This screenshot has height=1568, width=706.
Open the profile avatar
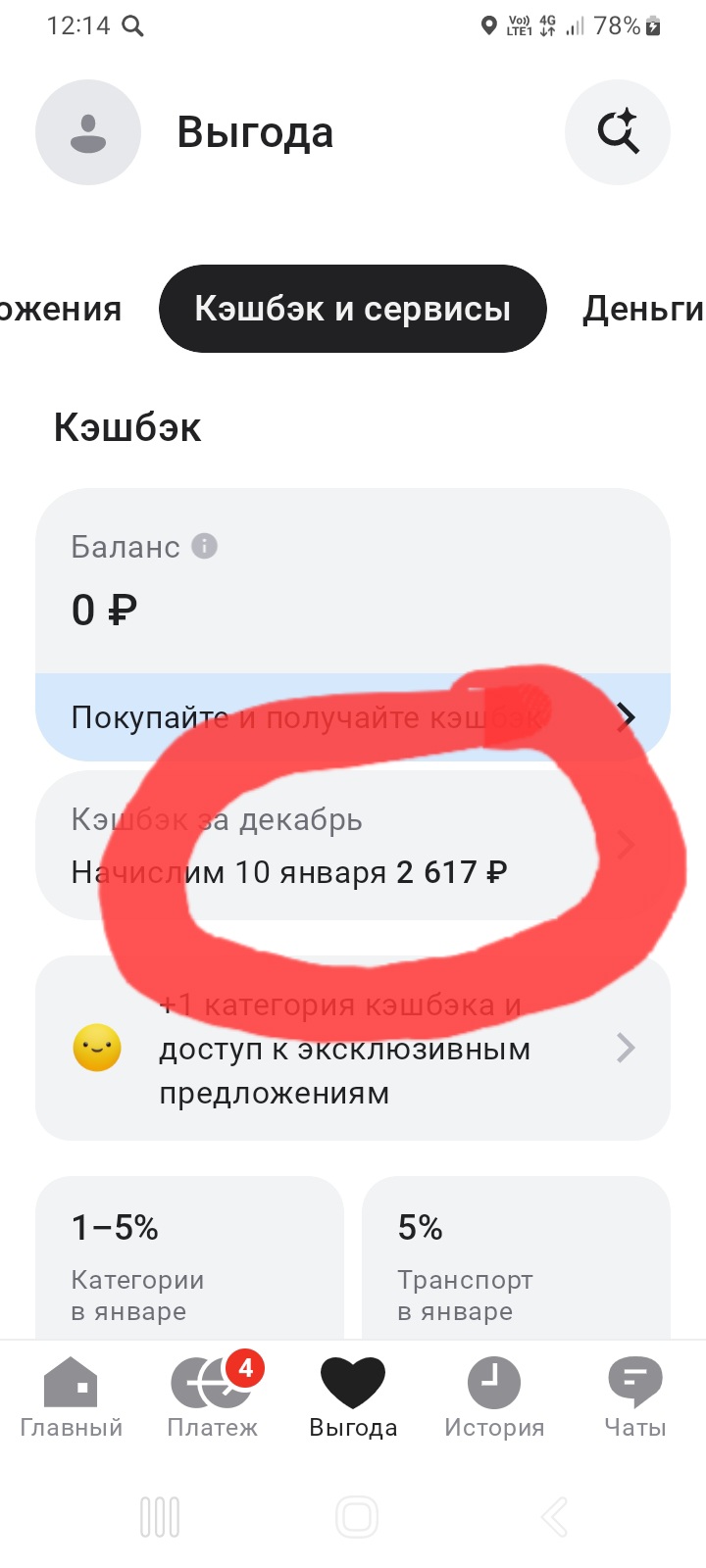point(88,132)
